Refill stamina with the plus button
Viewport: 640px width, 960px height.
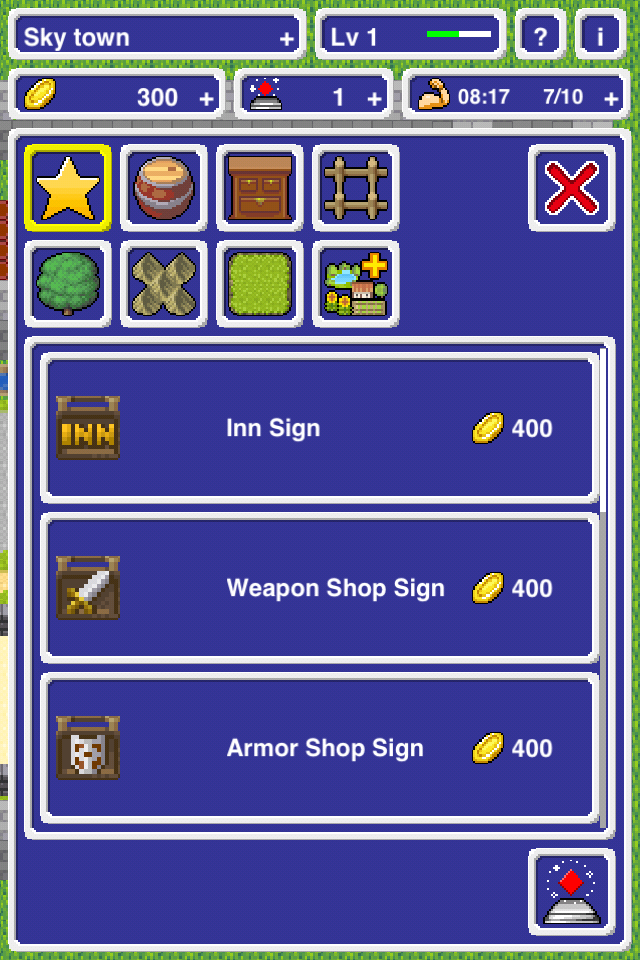coord(611,98)
